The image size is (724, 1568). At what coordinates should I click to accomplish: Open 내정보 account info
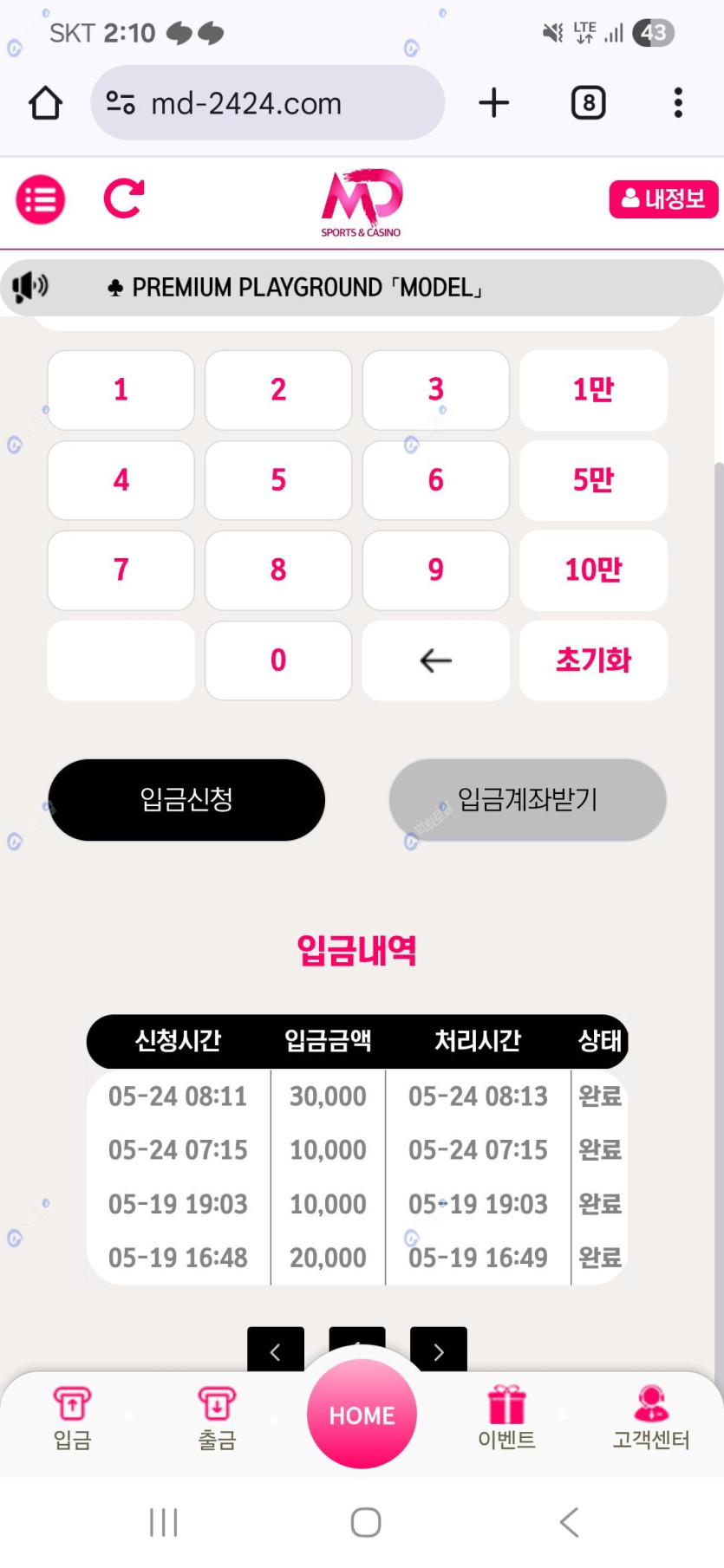(663, 199)
